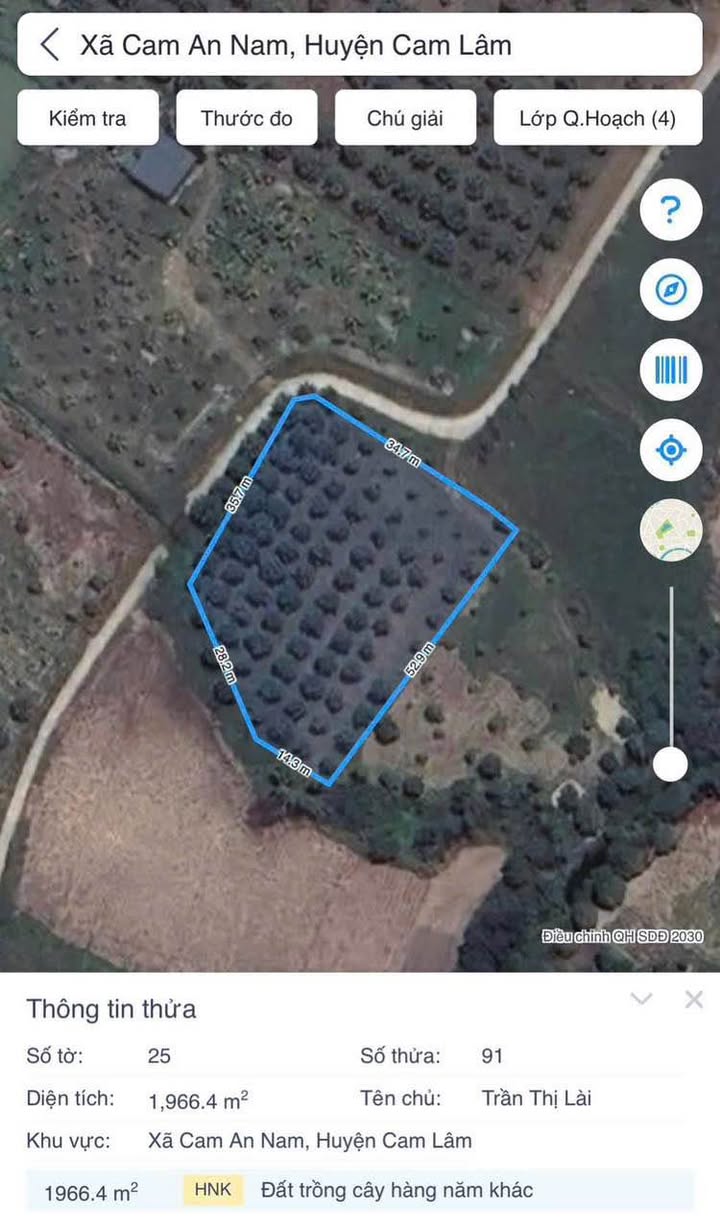Tap the opacity slider handle
Screen dimensions: 720x1229
pos(670,764)
